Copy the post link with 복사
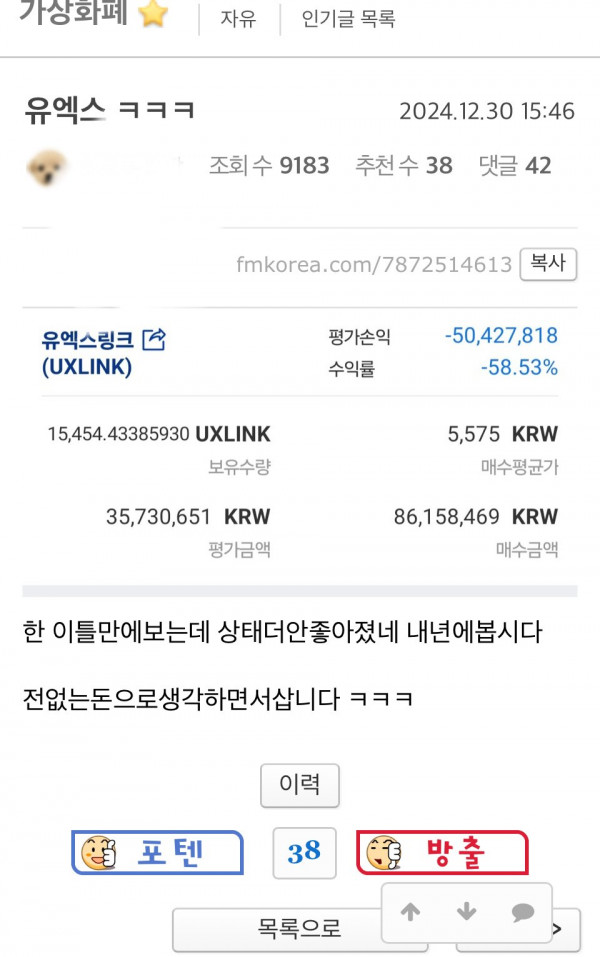 tap(548, 264)
